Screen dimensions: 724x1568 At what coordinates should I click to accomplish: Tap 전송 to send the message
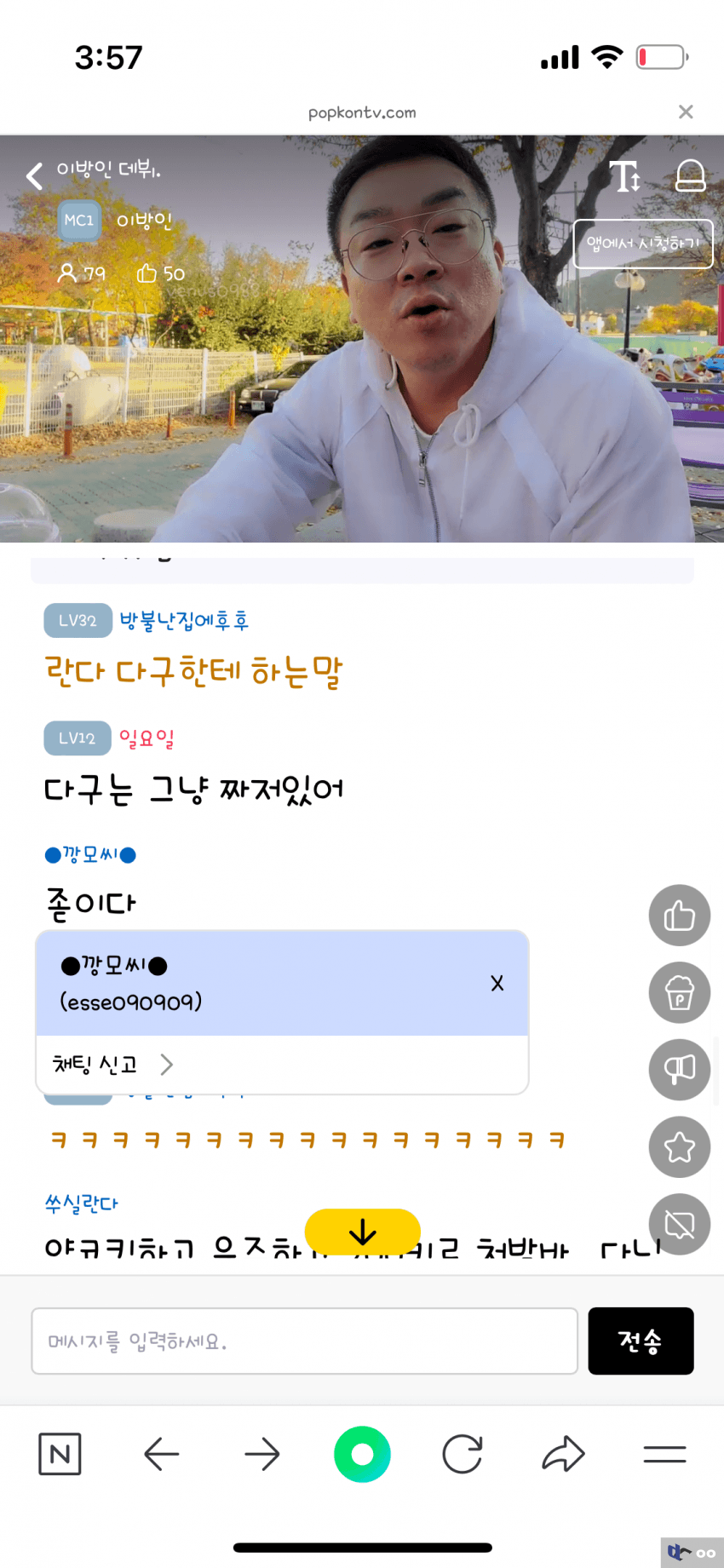point(640,1341)
